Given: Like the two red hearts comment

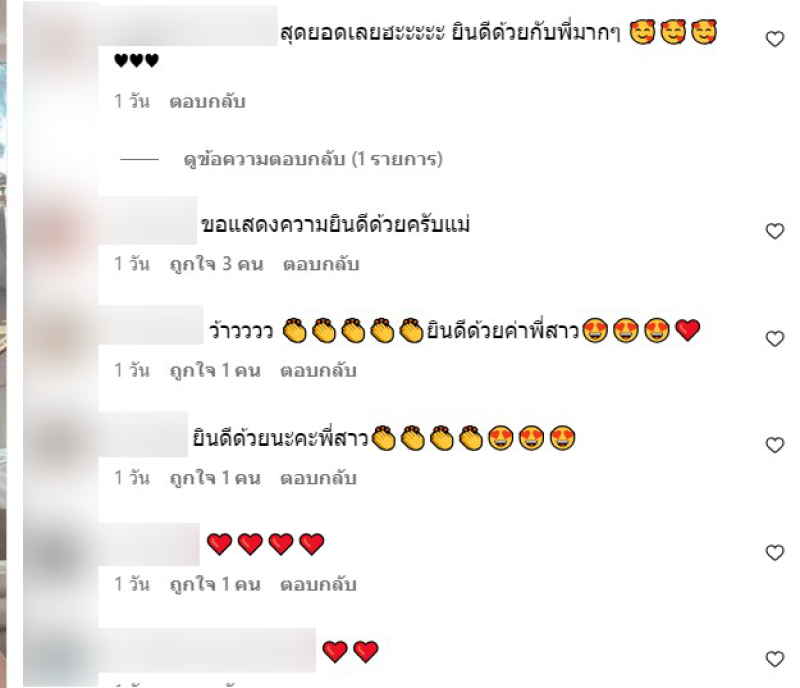Looking at the screenshot, I should pos(774,659).
